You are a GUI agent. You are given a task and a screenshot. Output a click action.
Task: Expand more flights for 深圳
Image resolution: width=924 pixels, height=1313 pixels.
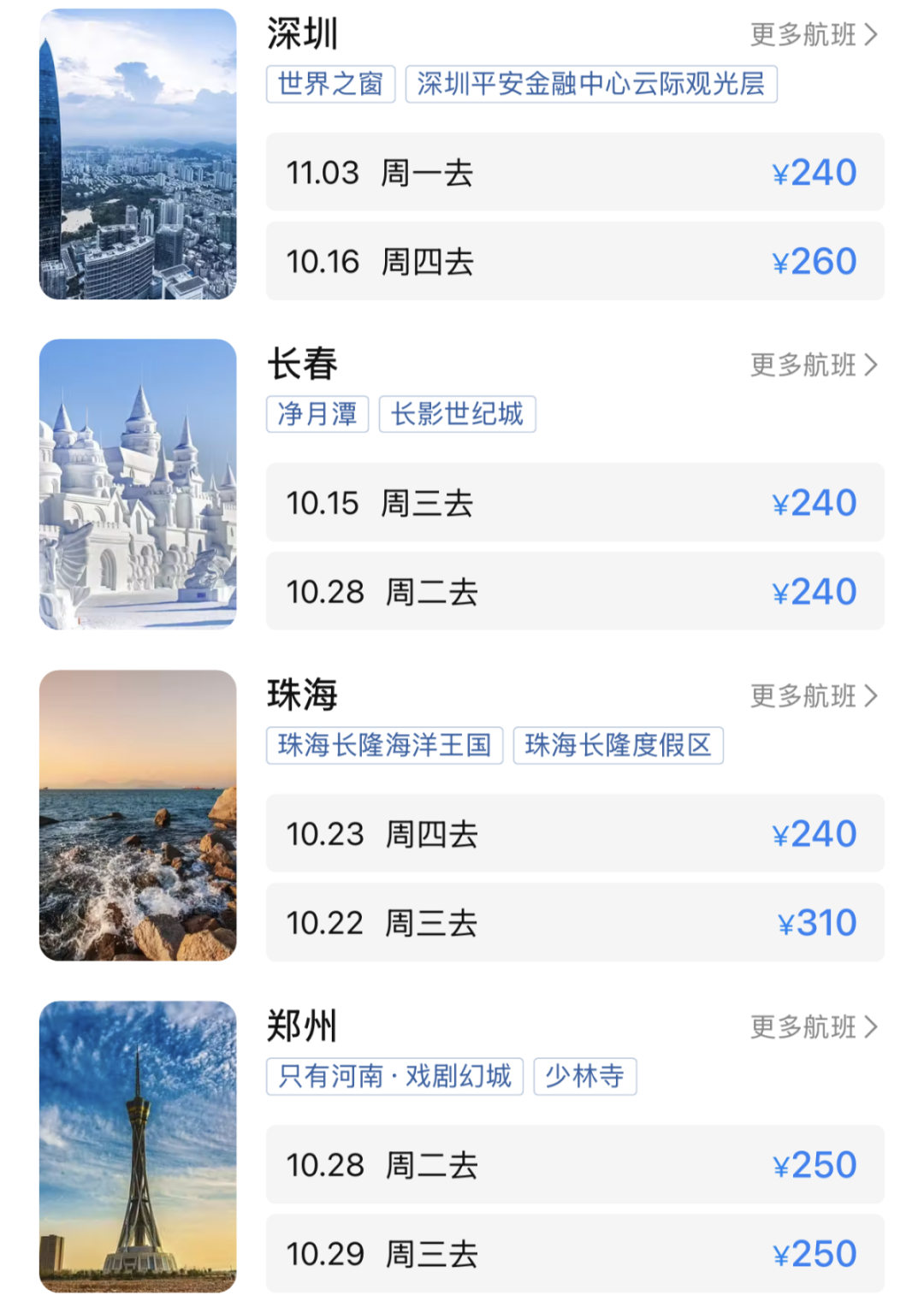pyautogui.click(x=813, y=34)
